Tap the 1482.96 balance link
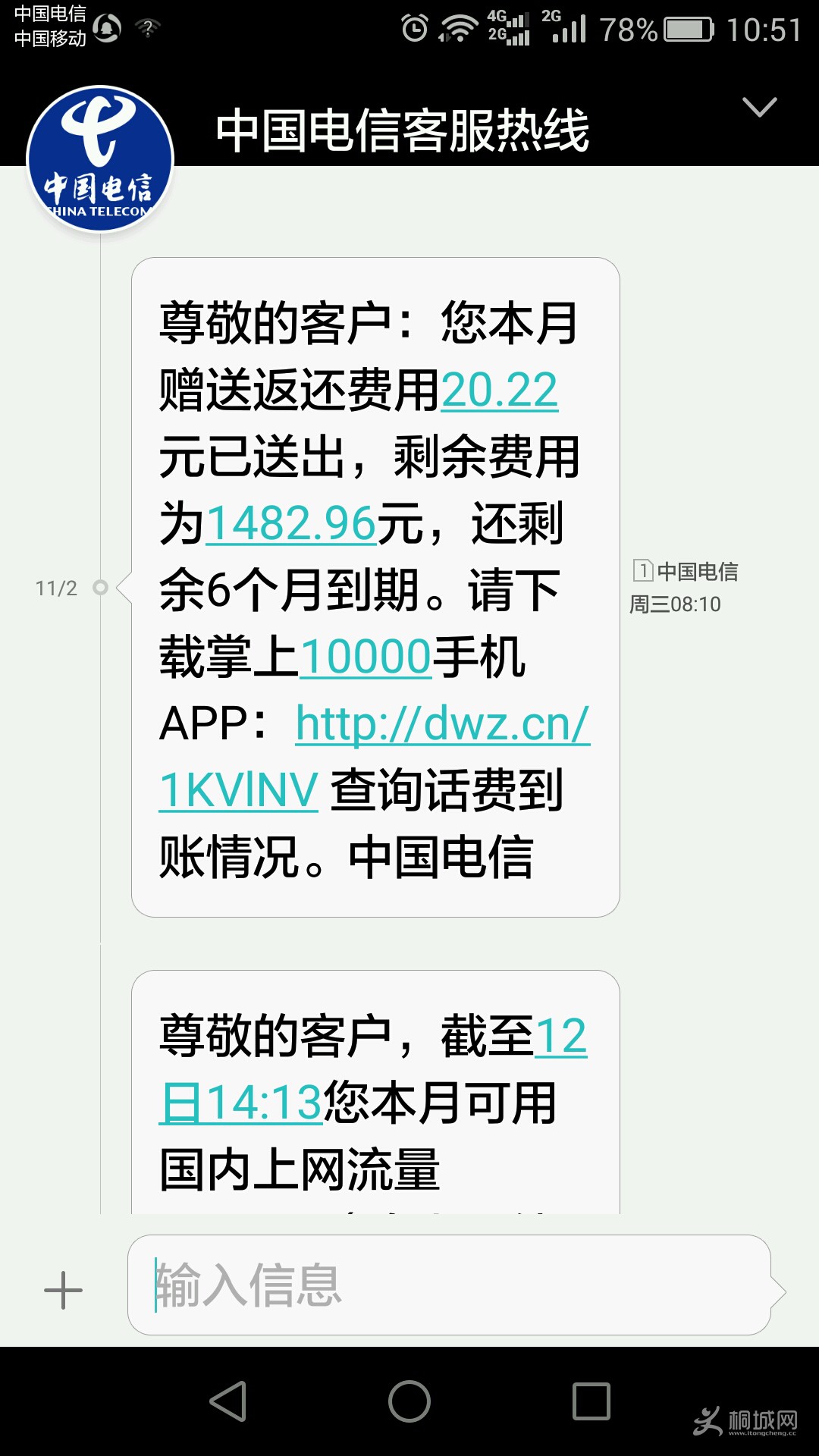 click(291, 524)
